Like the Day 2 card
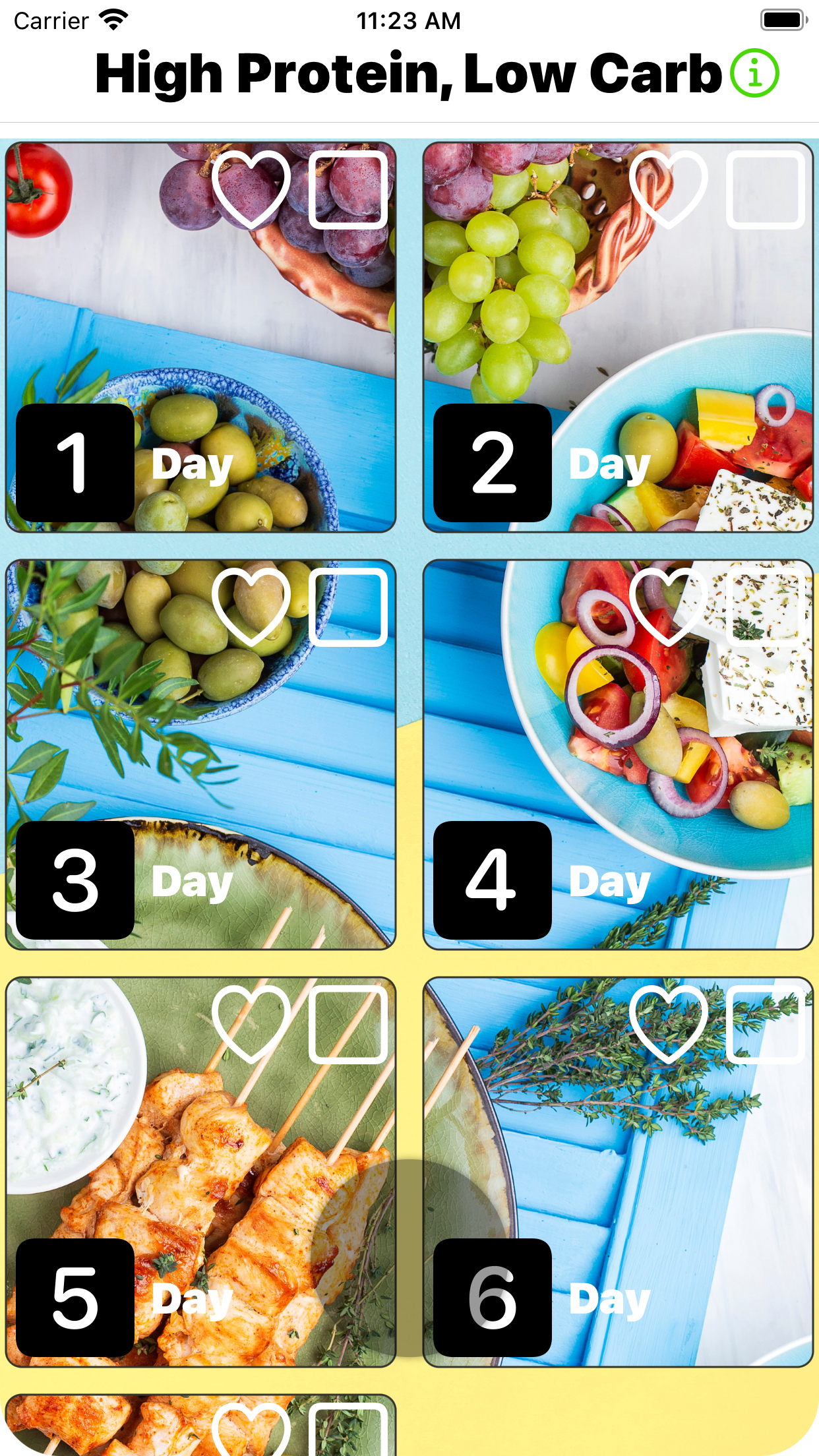 click(x=669, y=190)
